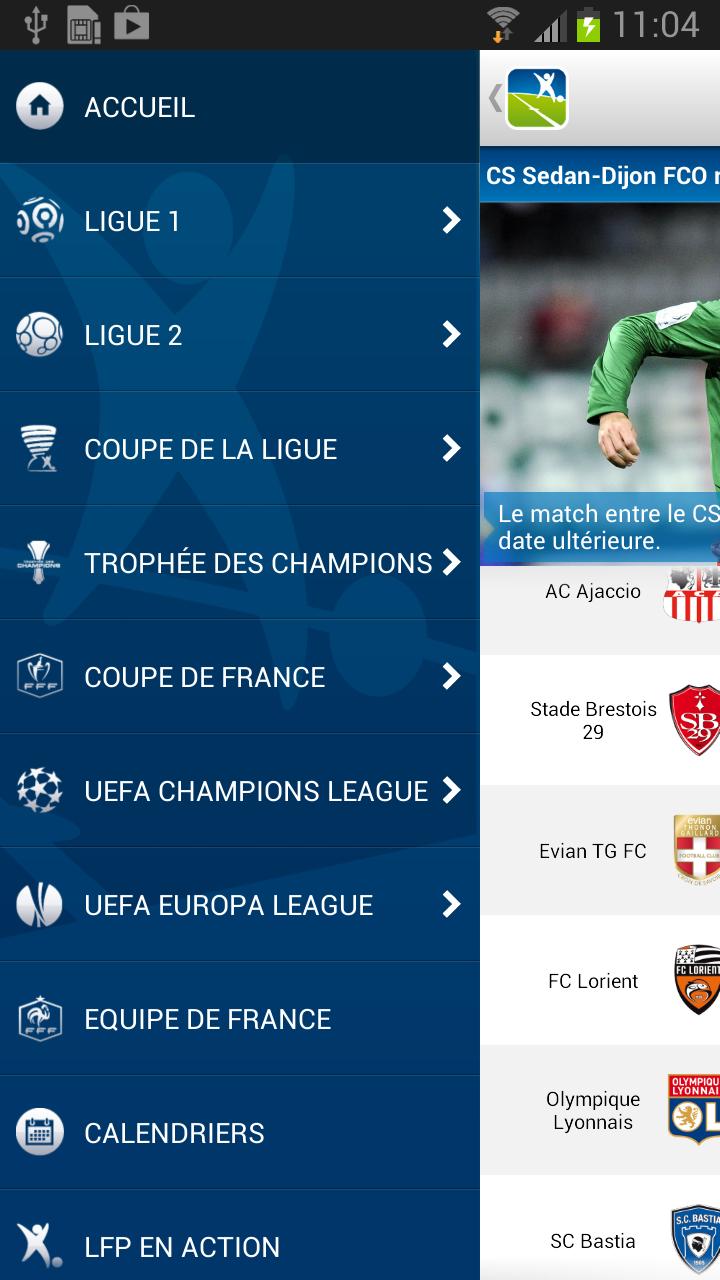Select FC Lorient in the team list
The width and height of the screenshot is (720, 1280).
tap(600, 981)
